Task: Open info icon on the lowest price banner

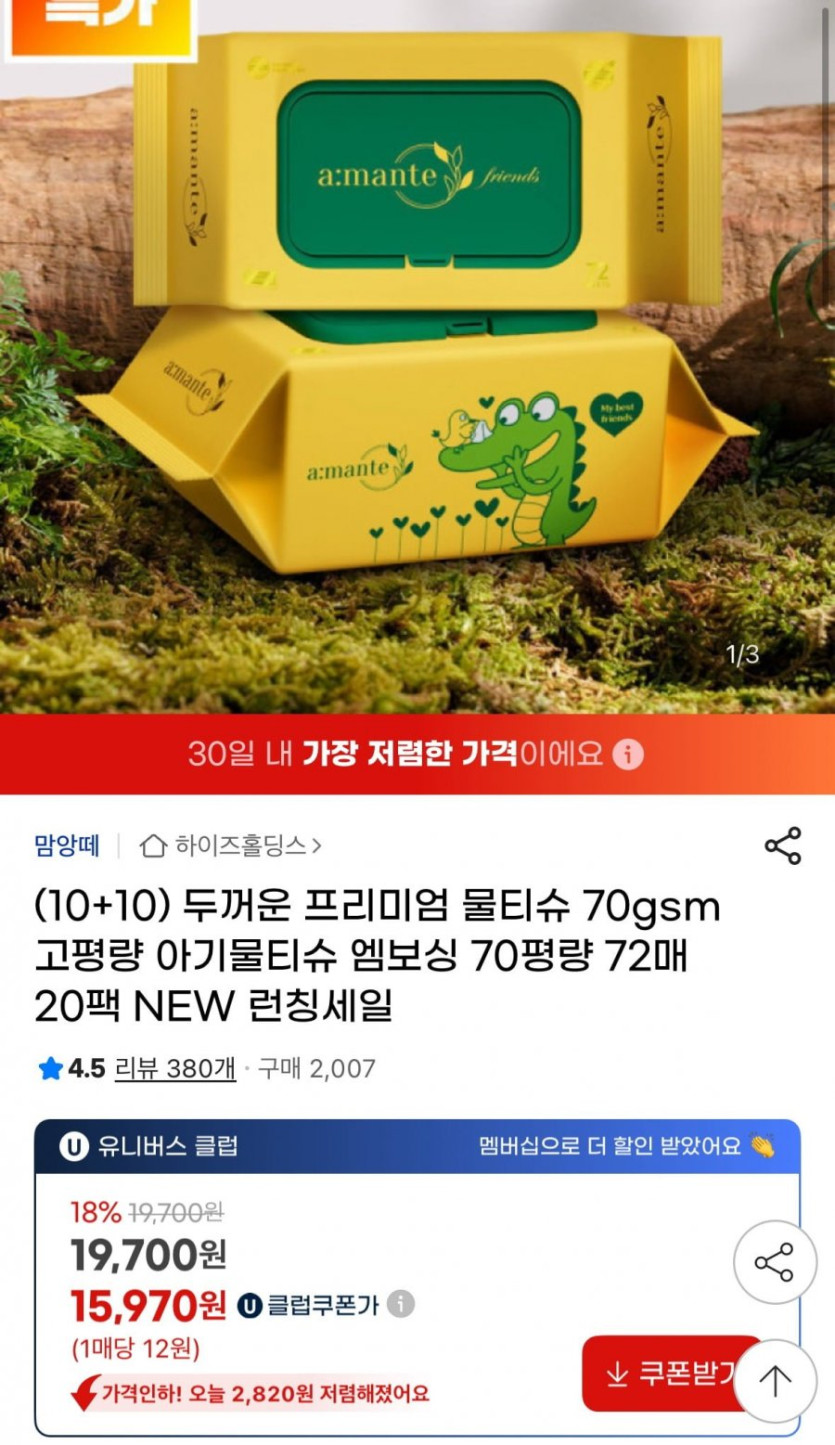Action: coord(627,754)
